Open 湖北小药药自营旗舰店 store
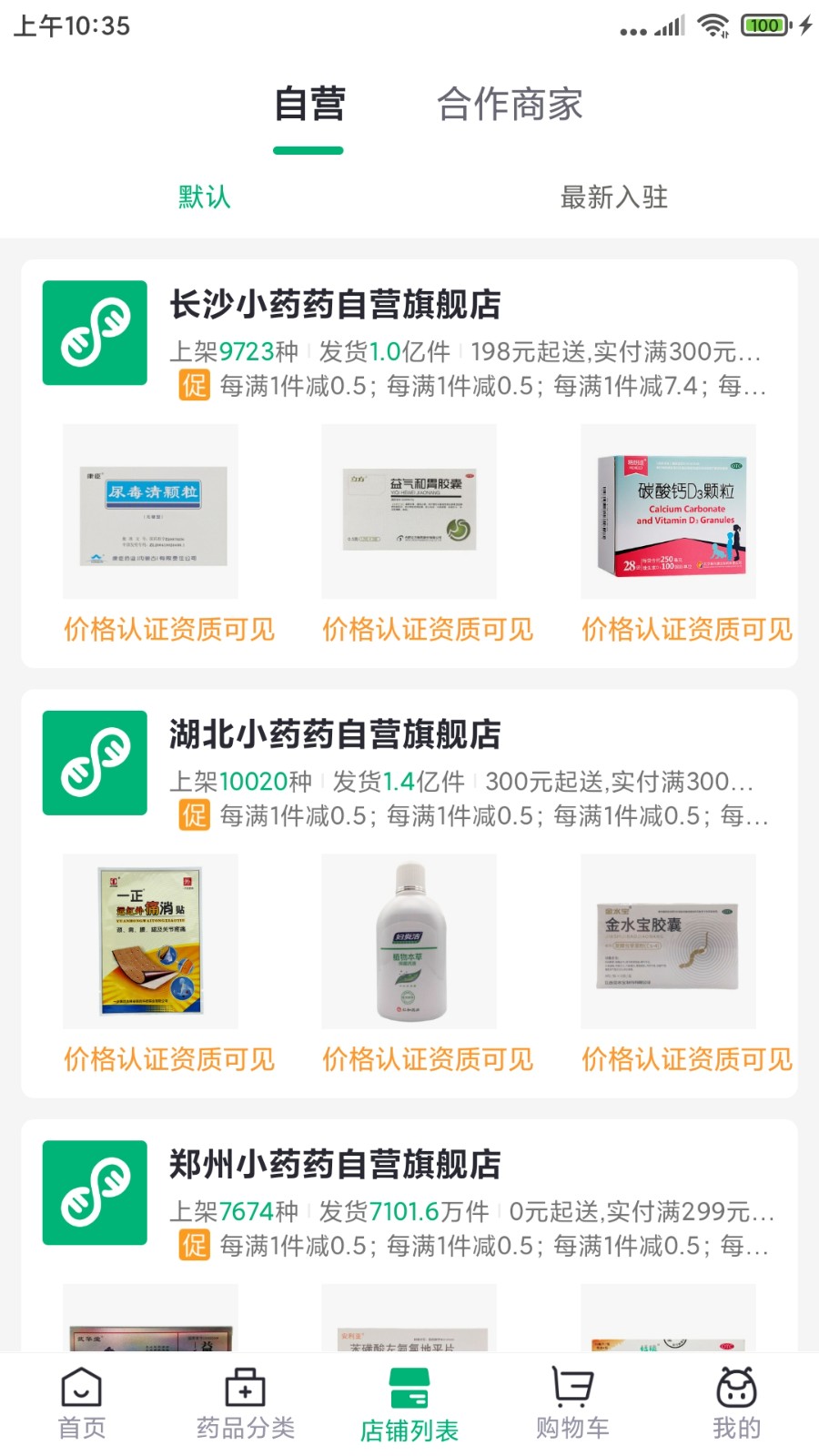The image size is (819, 1456). [335, 735]
